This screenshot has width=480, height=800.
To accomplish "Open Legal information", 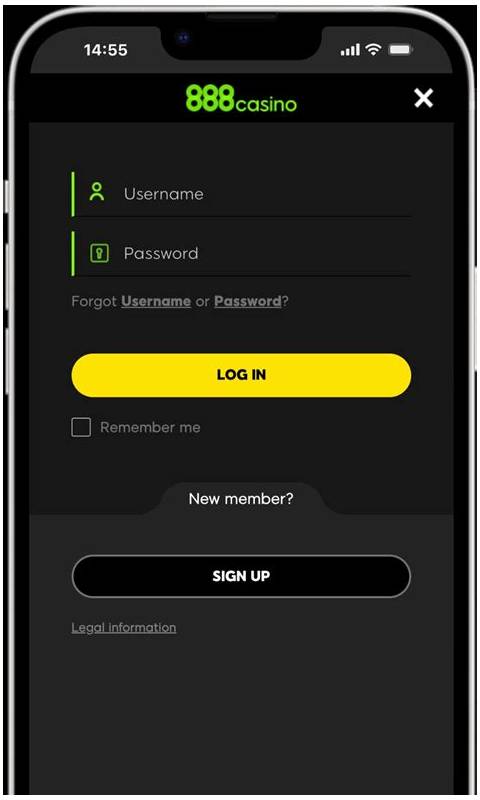I will [124, 628].
